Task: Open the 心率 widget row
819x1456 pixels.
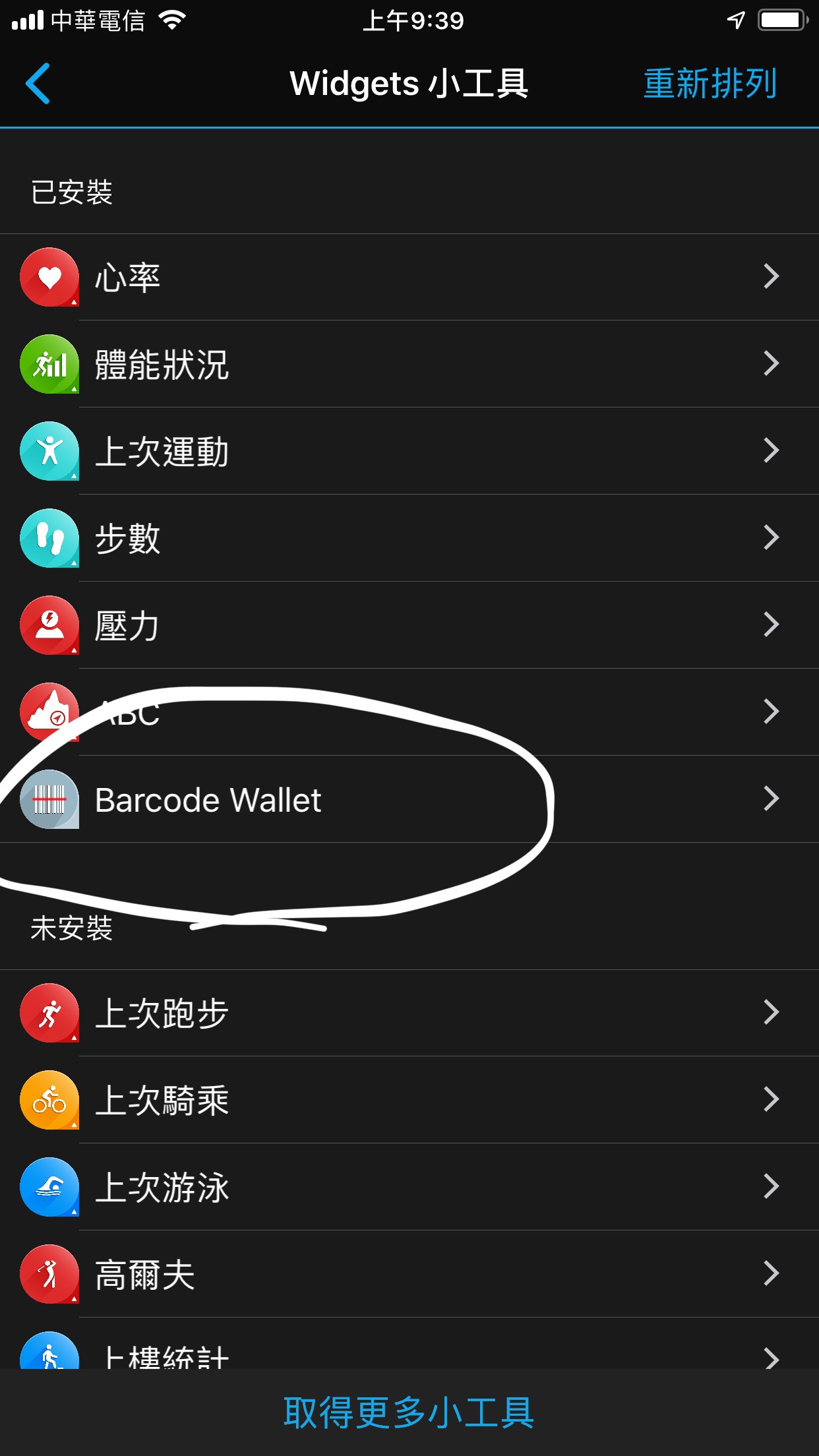Action: [409, 277]
